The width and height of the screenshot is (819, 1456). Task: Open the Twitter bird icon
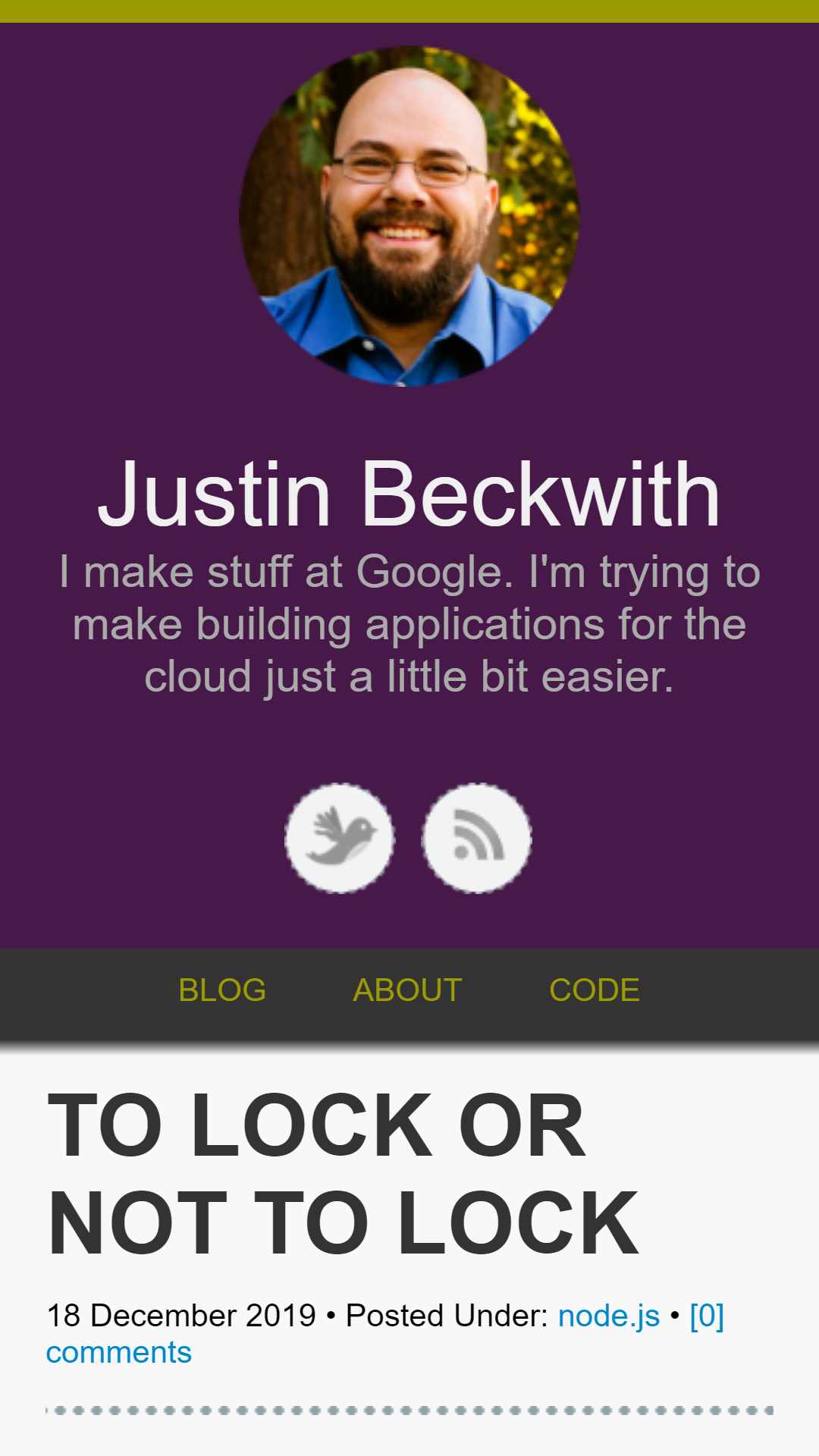[340, 838]
